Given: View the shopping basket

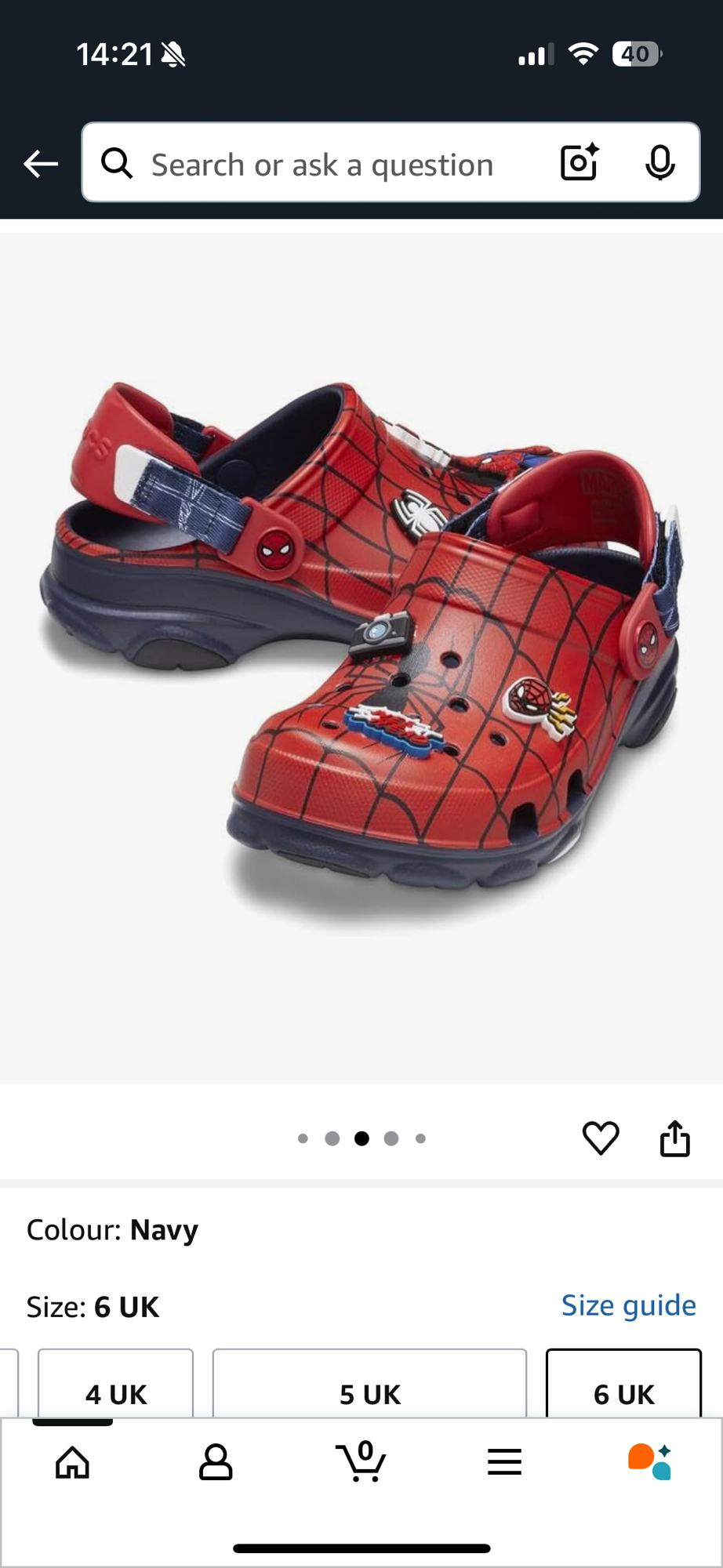Looking at the screenshot, I should click(x=361, y=1462).
